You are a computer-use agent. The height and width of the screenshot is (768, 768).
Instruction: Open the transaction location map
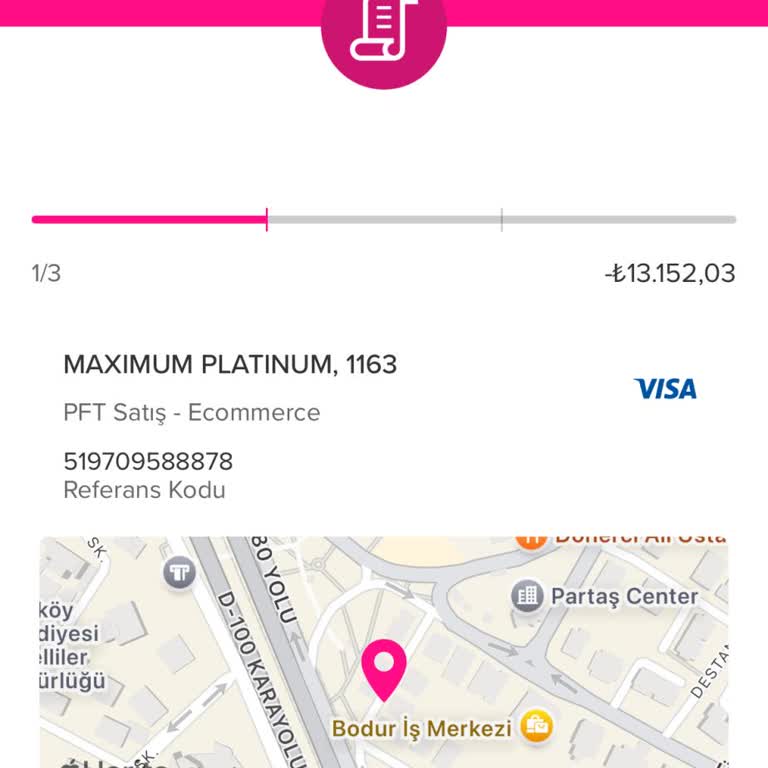point(384,652)
